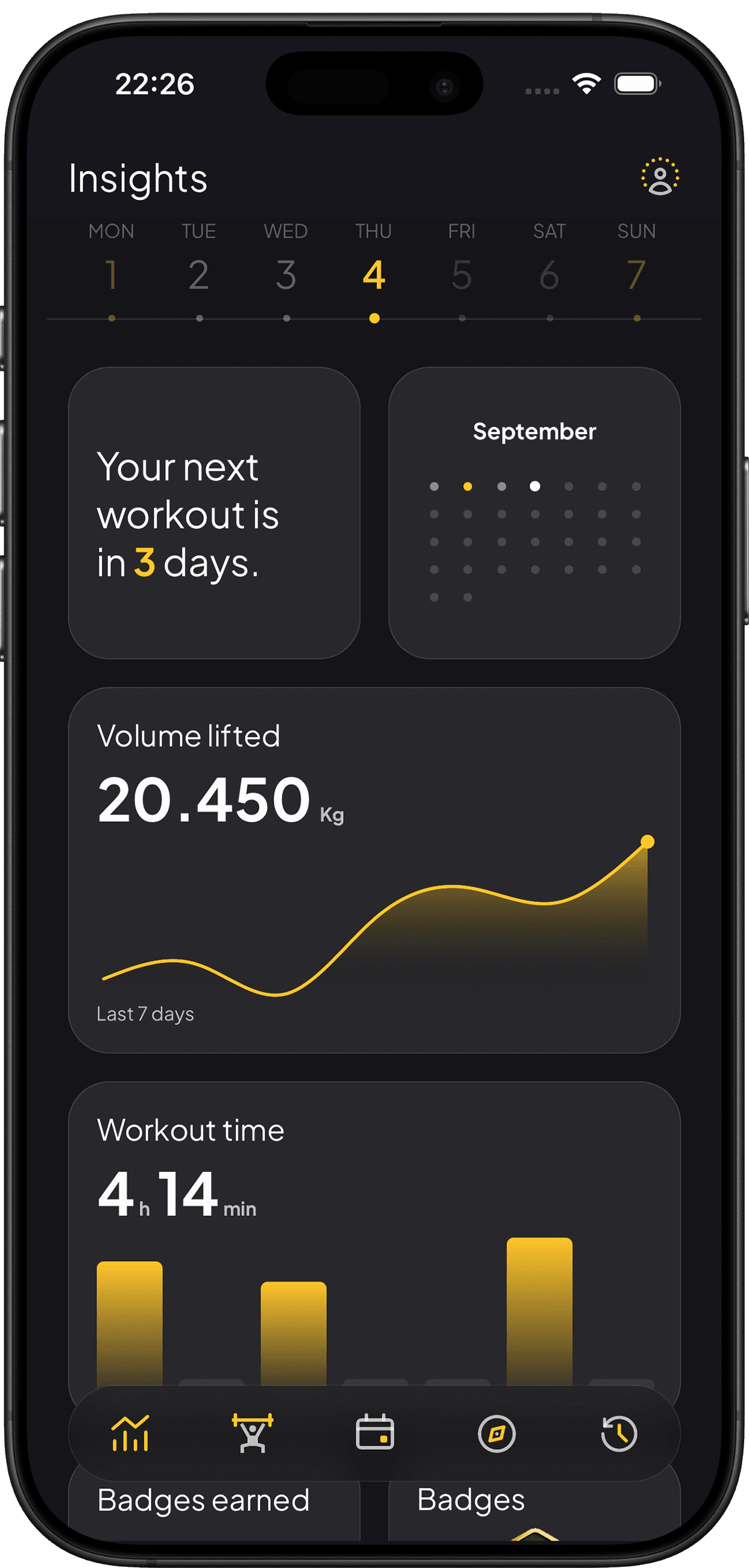
Task: Select Tuesday 2 in the week strip
Action: 198,274
